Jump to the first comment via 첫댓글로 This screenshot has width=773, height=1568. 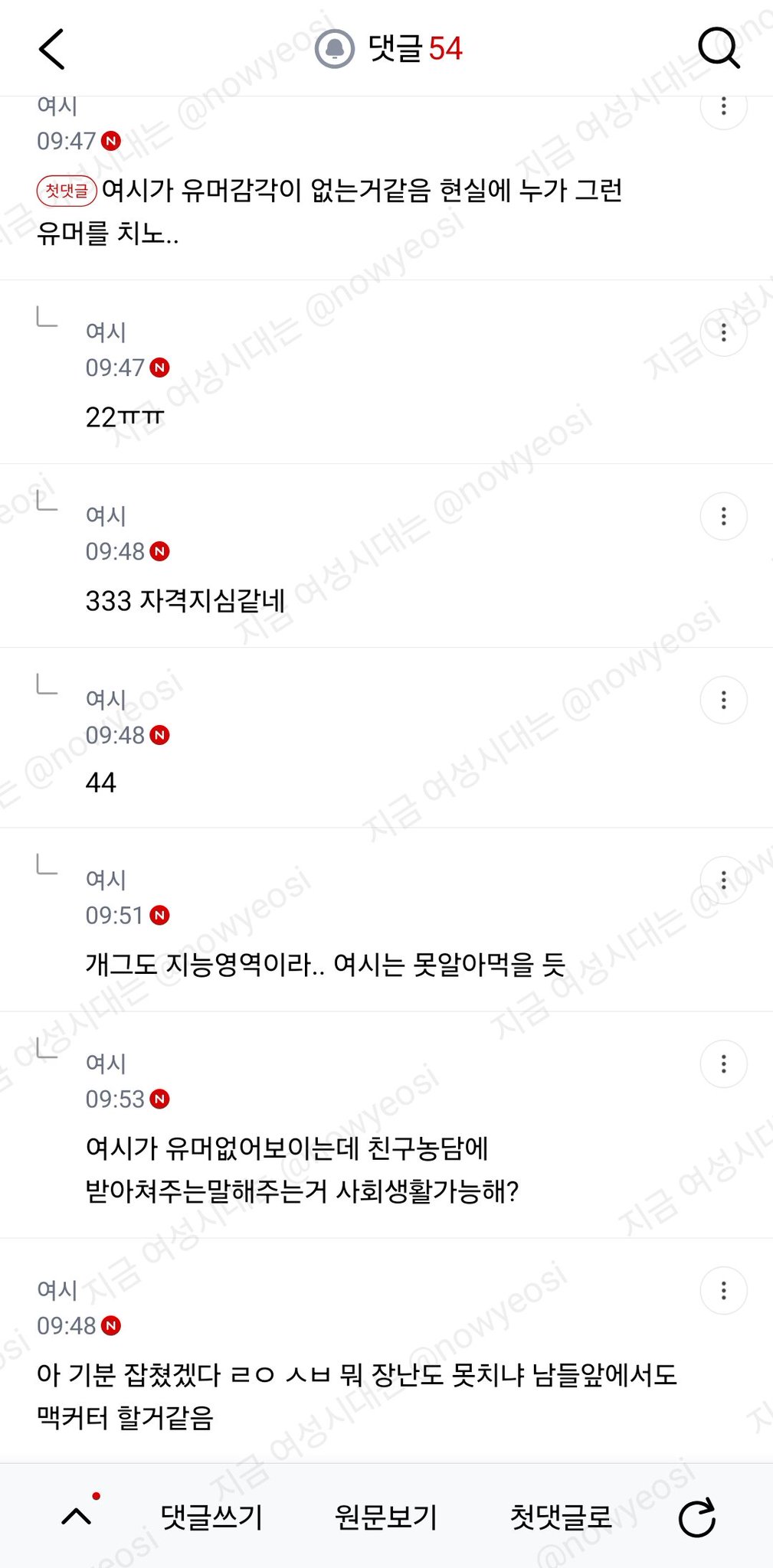tap(562, 1517)
